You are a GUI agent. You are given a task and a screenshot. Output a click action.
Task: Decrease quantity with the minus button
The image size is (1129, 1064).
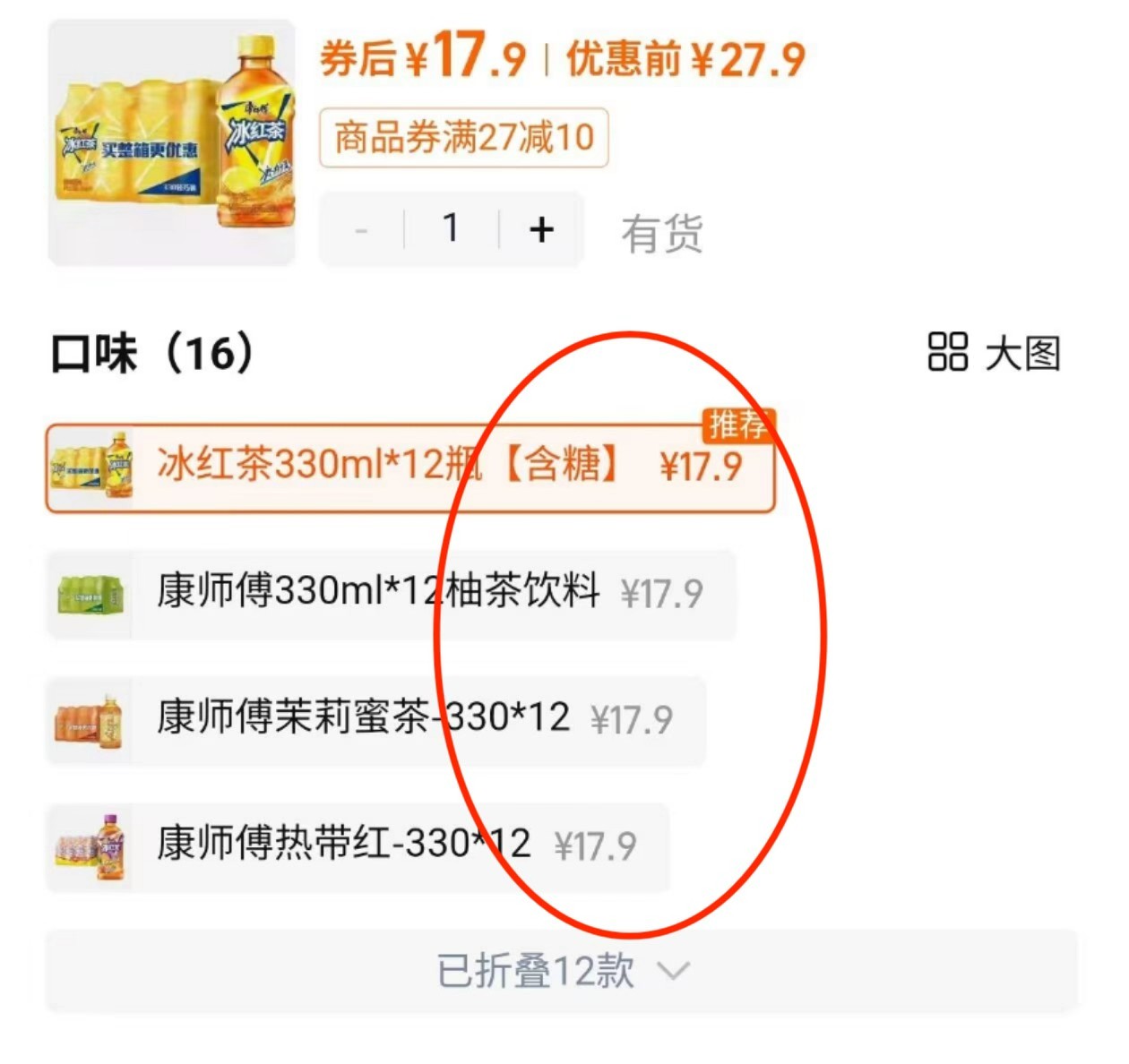(362, 230)
